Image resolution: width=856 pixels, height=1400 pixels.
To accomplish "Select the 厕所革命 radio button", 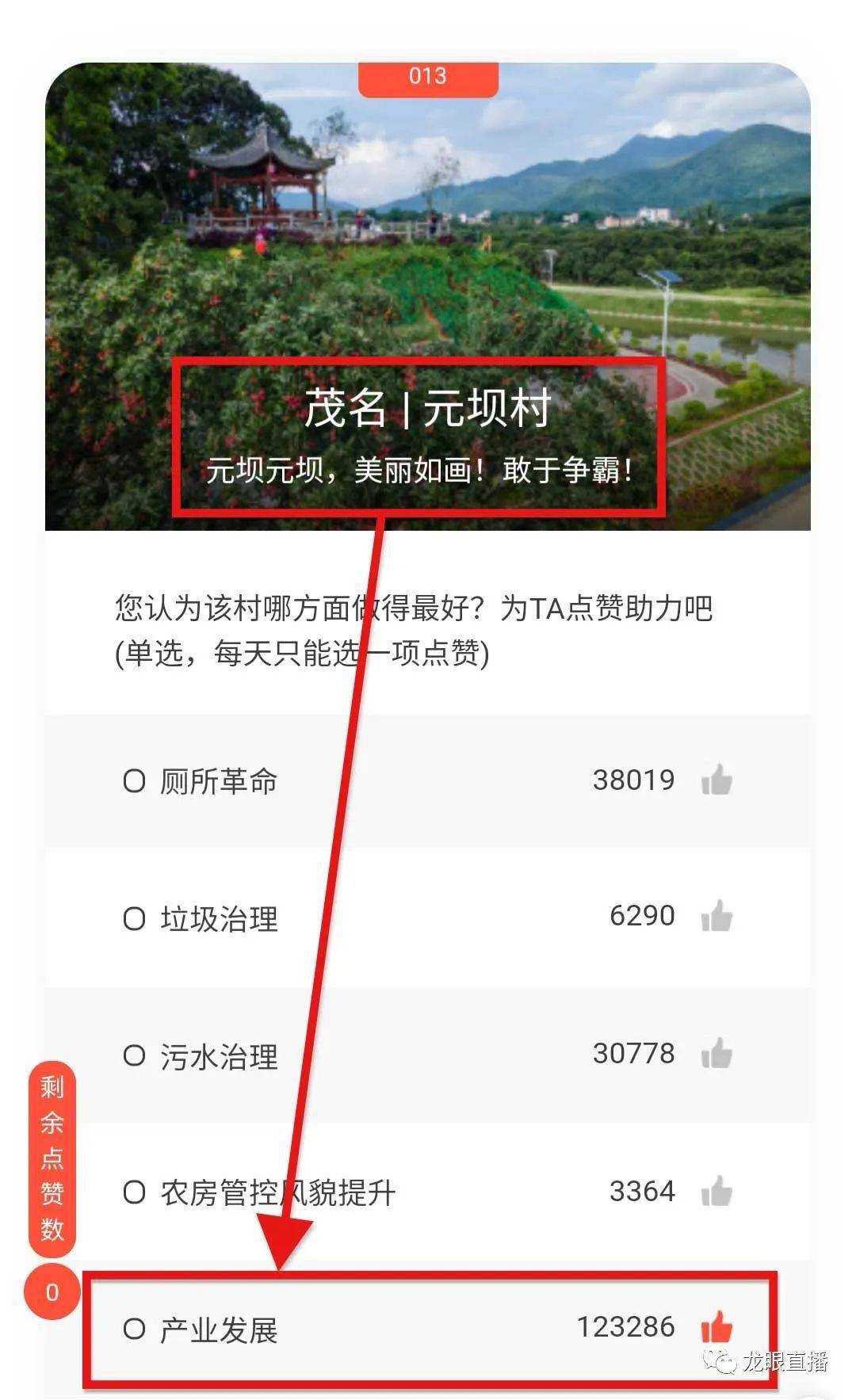I will (x=134, y=780).
